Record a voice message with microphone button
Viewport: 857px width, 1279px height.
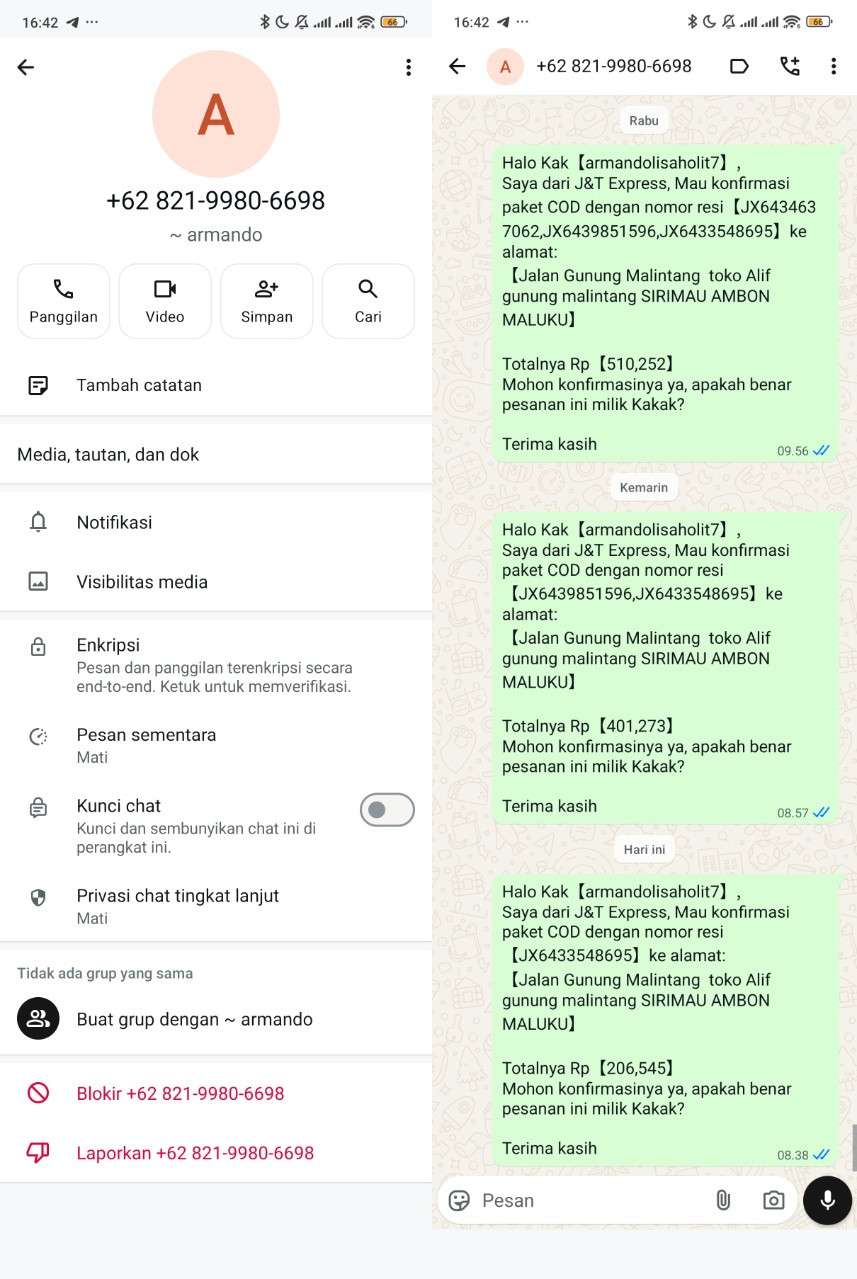click(828, 1200)
